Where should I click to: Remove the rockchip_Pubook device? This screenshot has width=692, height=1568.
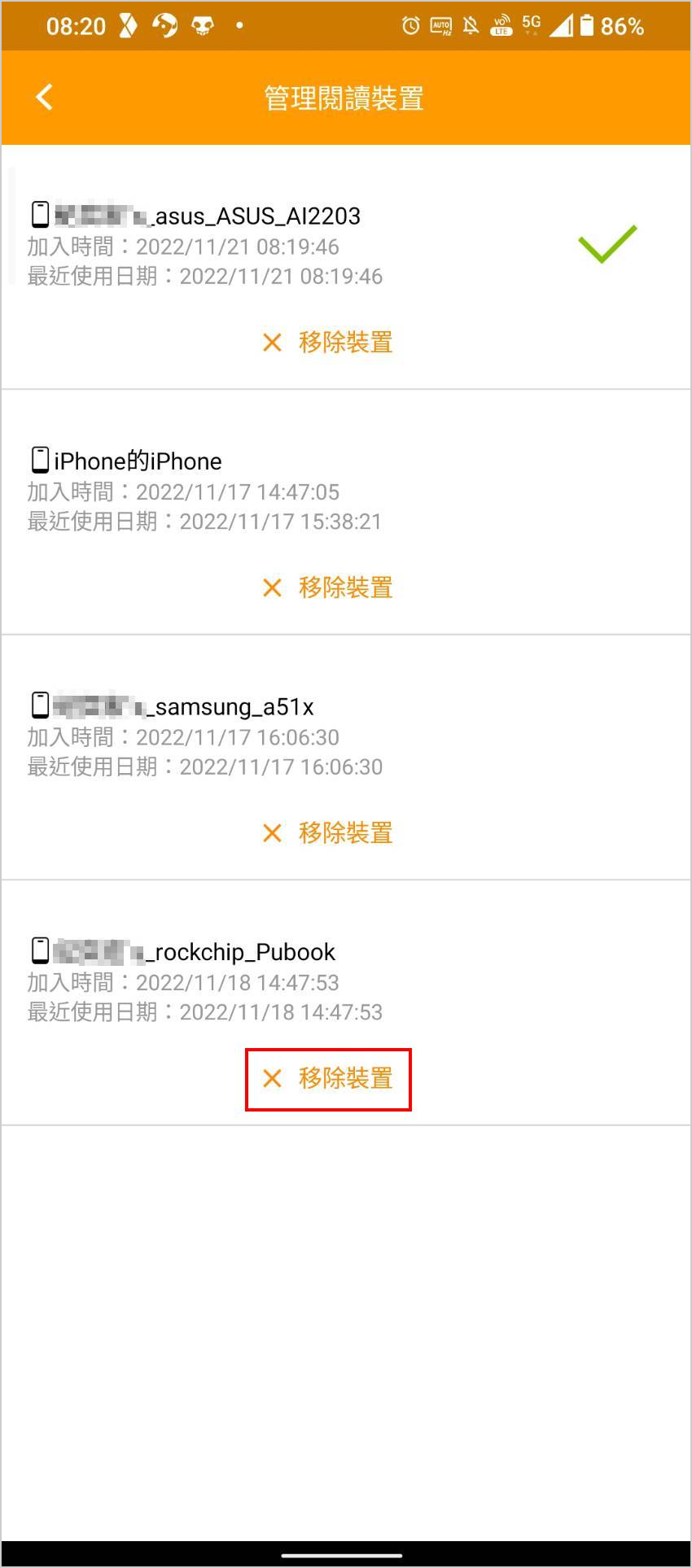pyautogui.click(x=328, y=1079)
